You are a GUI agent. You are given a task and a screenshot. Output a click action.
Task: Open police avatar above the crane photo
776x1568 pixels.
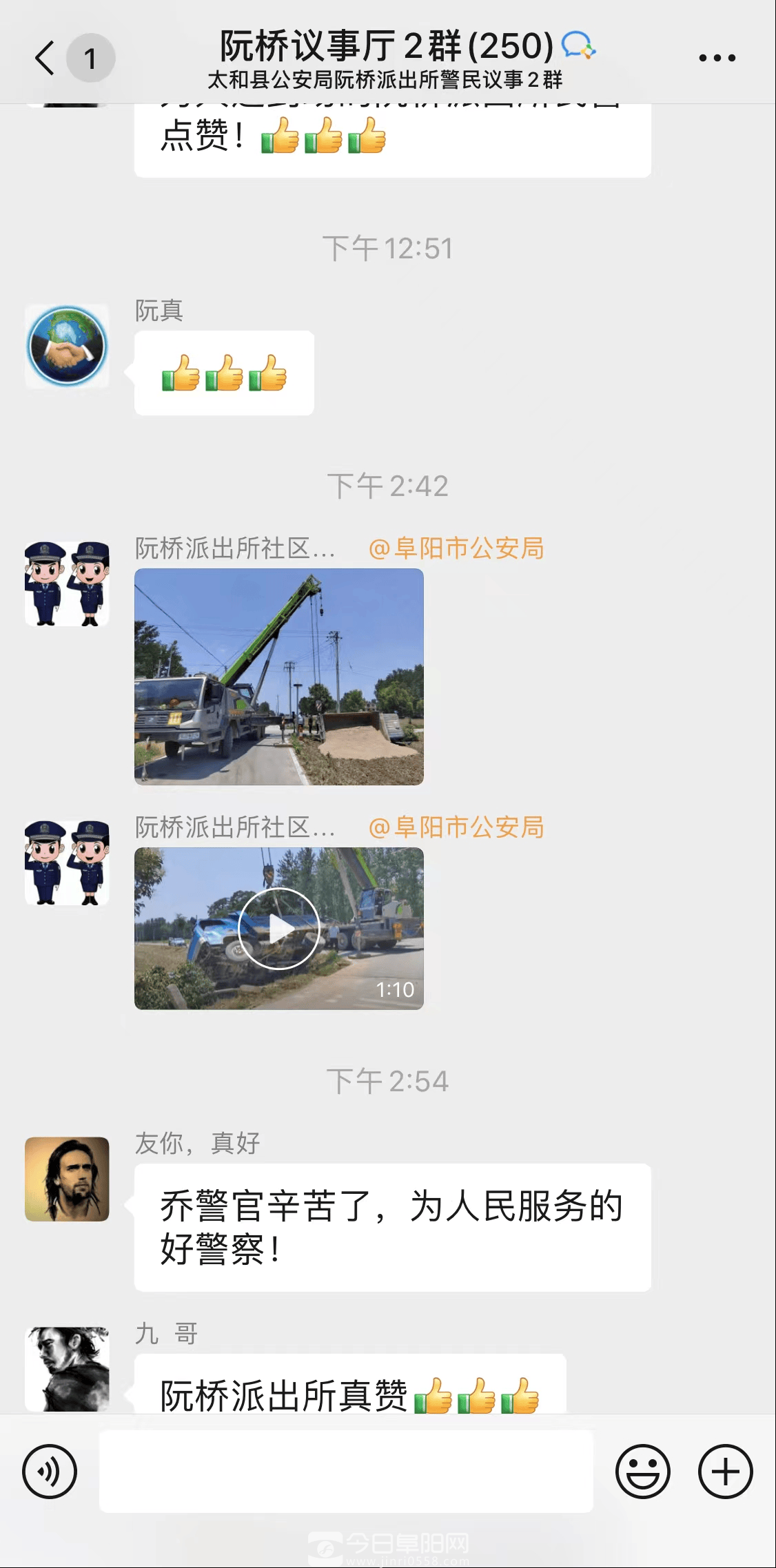(x=67, y=584)
